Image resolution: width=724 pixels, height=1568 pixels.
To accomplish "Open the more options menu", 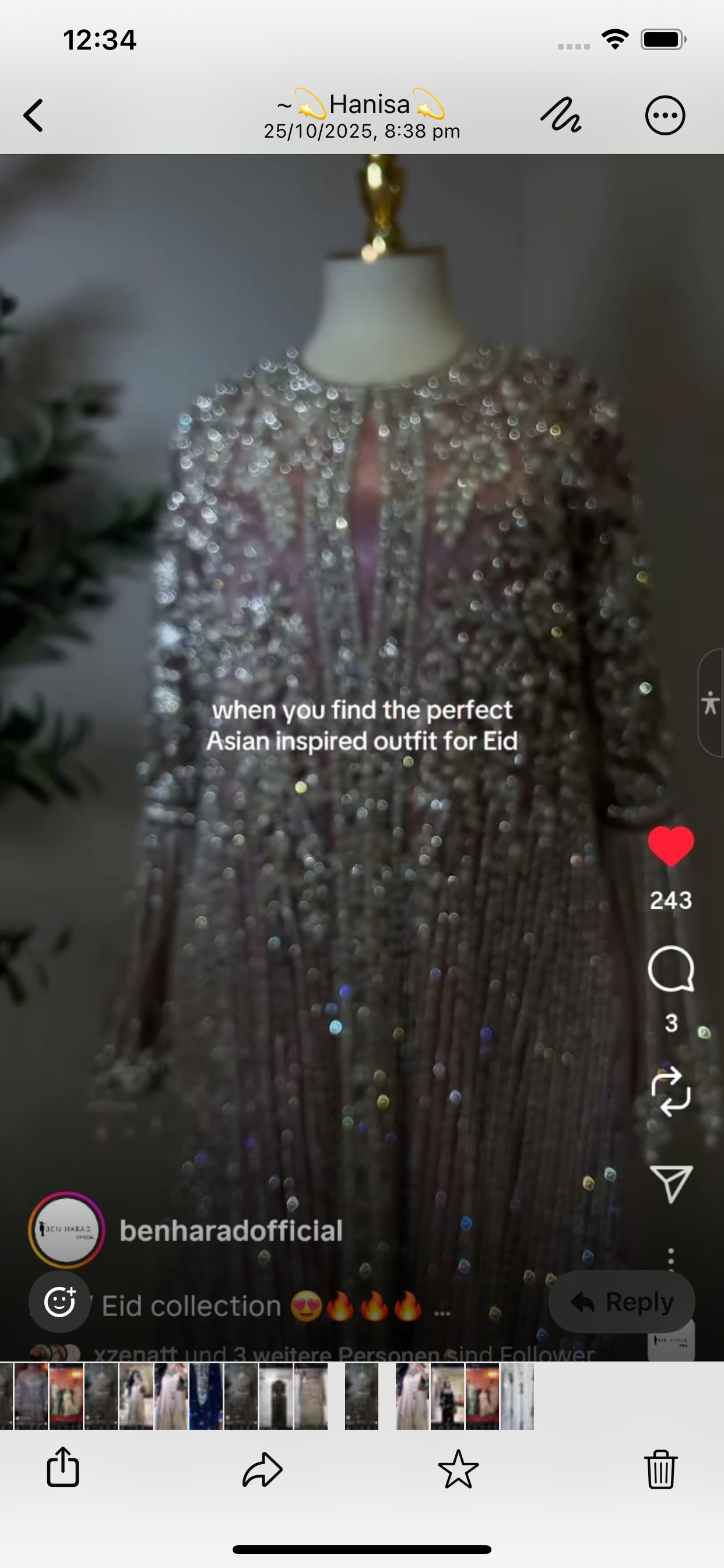I will (x=665, y=115).
